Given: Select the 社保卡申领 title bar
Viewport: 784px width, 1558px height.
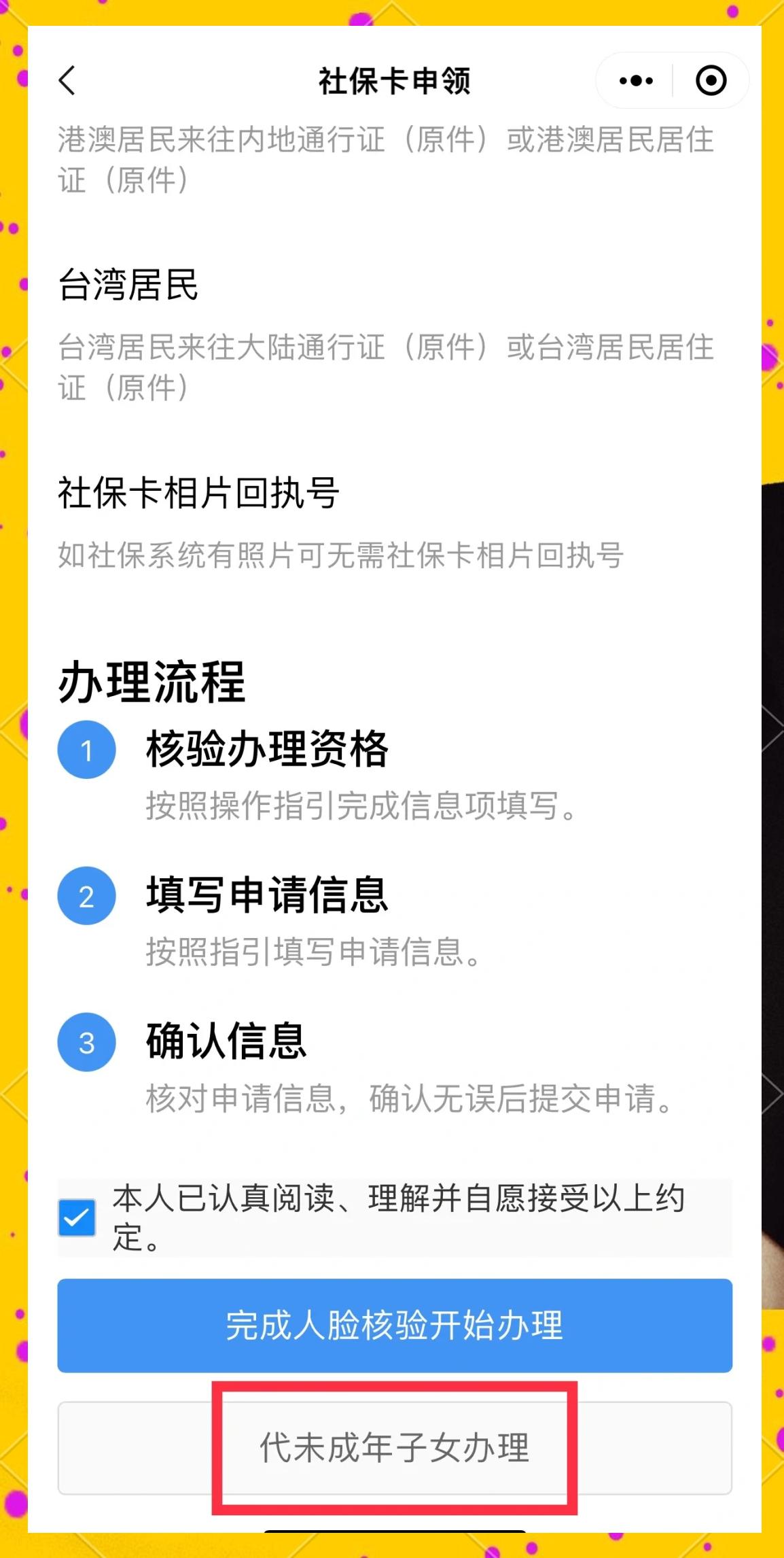Looking at the screenshot, I should pyautogui.click(x=392, y=80).
